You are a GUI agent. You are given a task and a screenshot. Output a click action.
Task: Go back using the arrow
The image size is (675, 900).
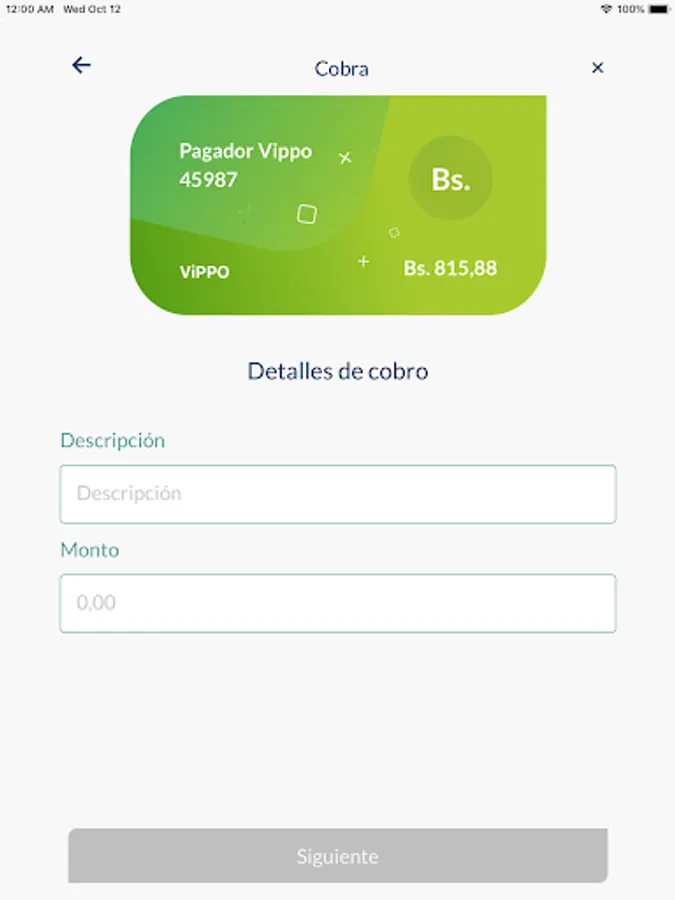pos(81,65)
